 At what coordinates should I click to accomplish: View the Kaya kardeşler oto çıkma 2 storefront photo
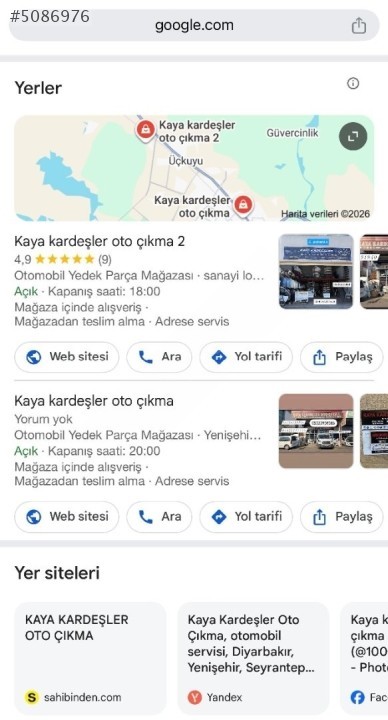point(316,271)
